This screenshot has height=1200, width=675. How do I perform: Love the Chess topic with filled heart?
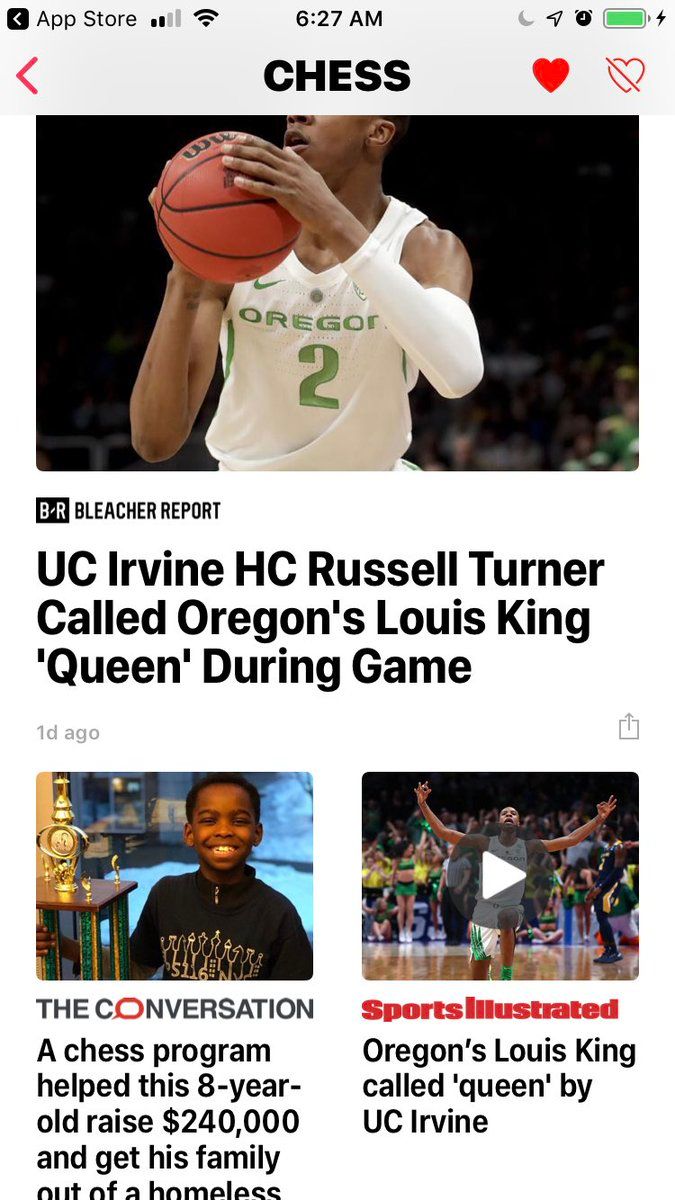click(x=550, y=75)
